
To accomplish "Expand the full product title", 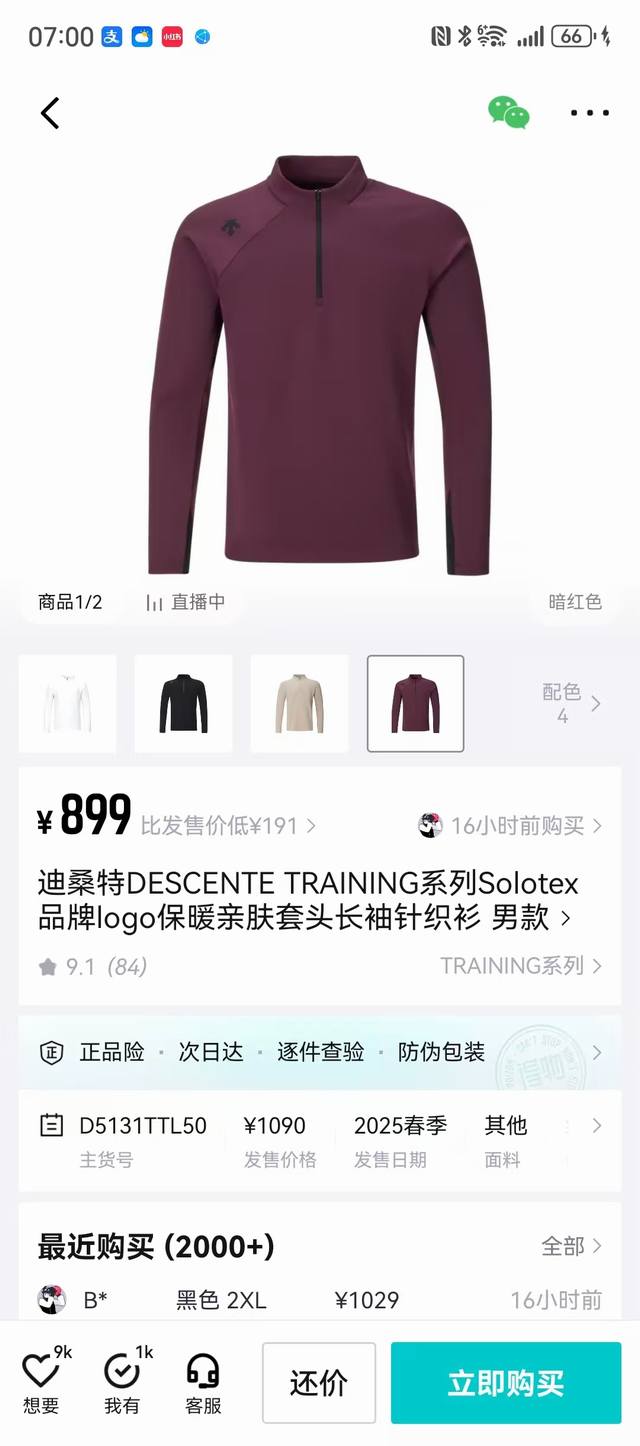I will (566, 918).
